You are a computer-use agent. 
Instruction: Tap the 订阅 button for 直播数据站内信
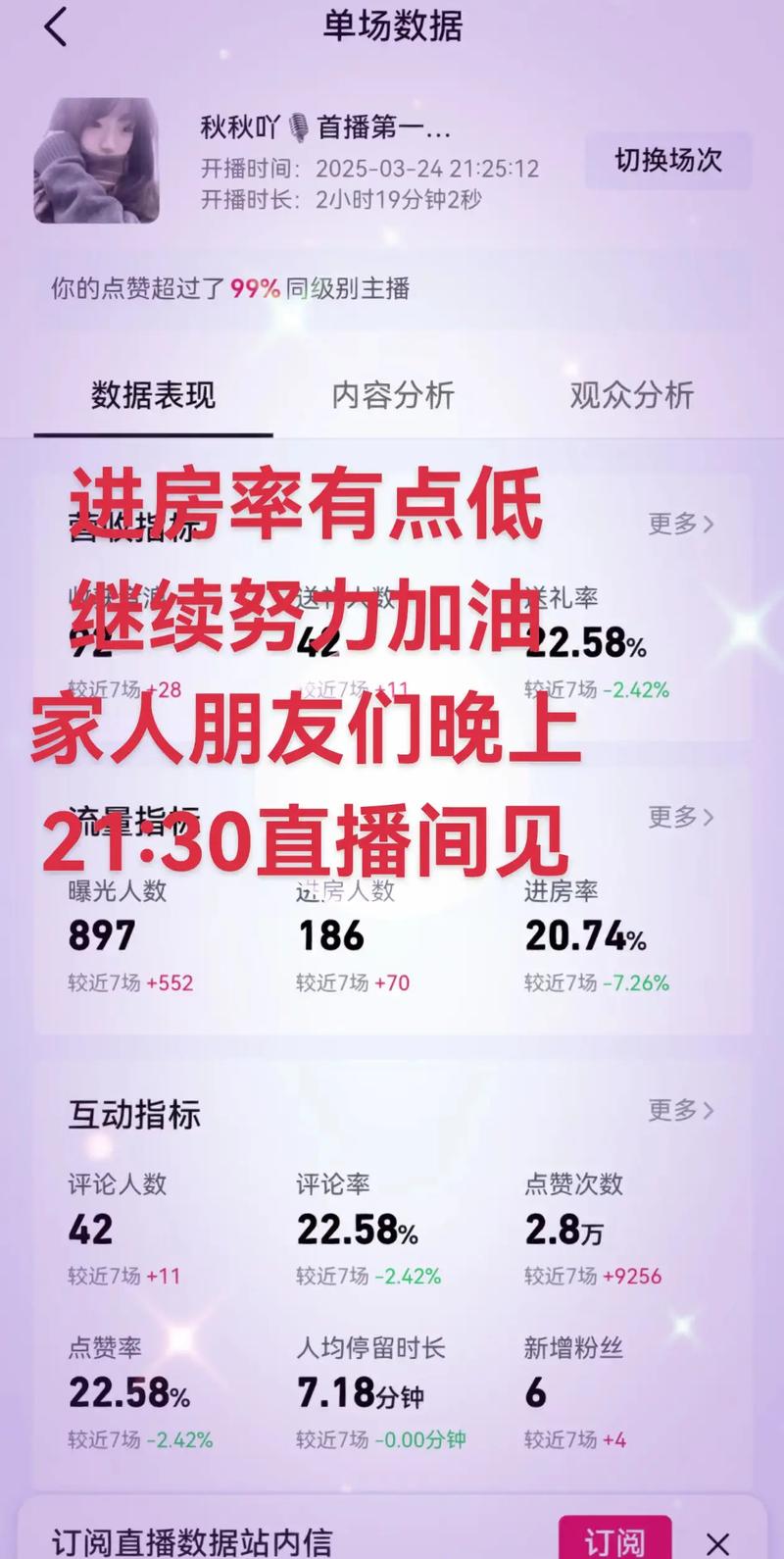pos(614,1539)
